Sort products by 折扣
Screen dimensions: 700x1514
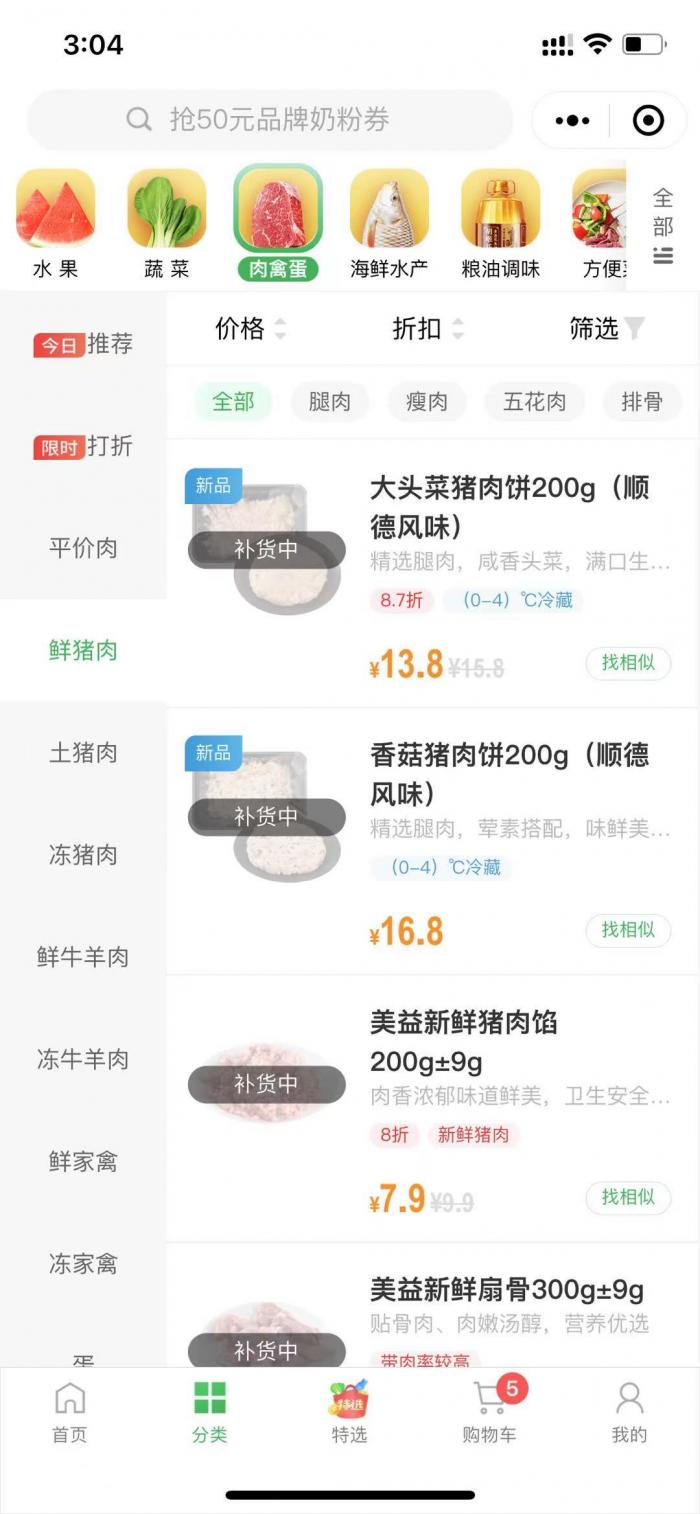point(428,328)
